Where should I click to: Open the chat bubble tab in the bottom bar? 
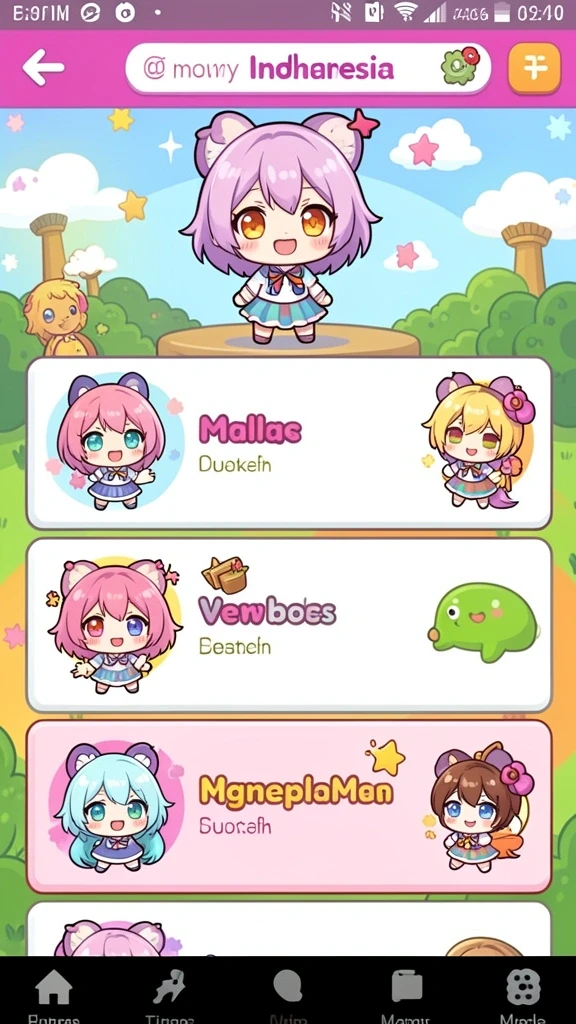[x=288, y=992]
